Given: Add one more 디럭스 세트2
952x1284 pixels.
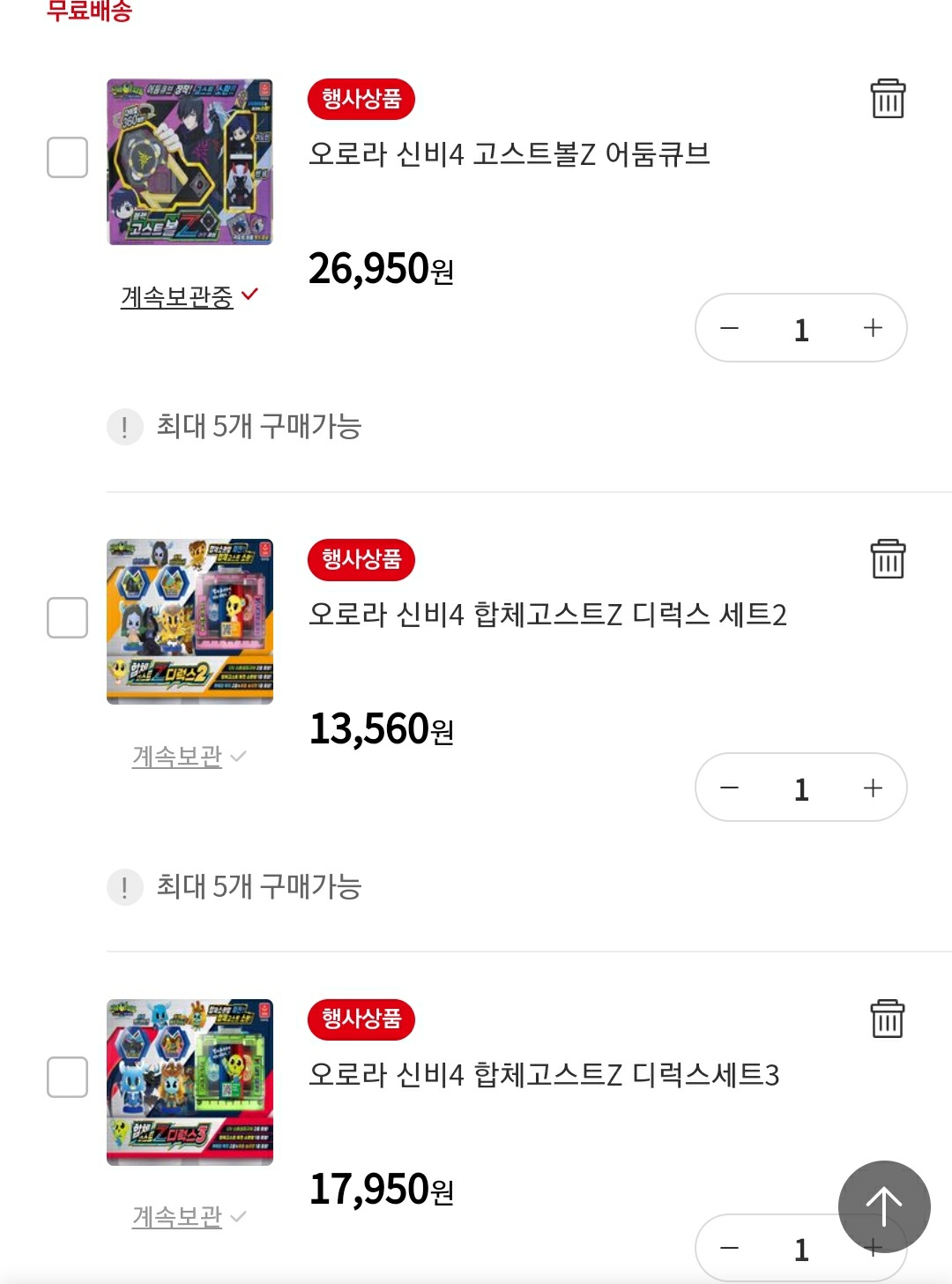Looking at the screenshot, I should coord(873,788).
